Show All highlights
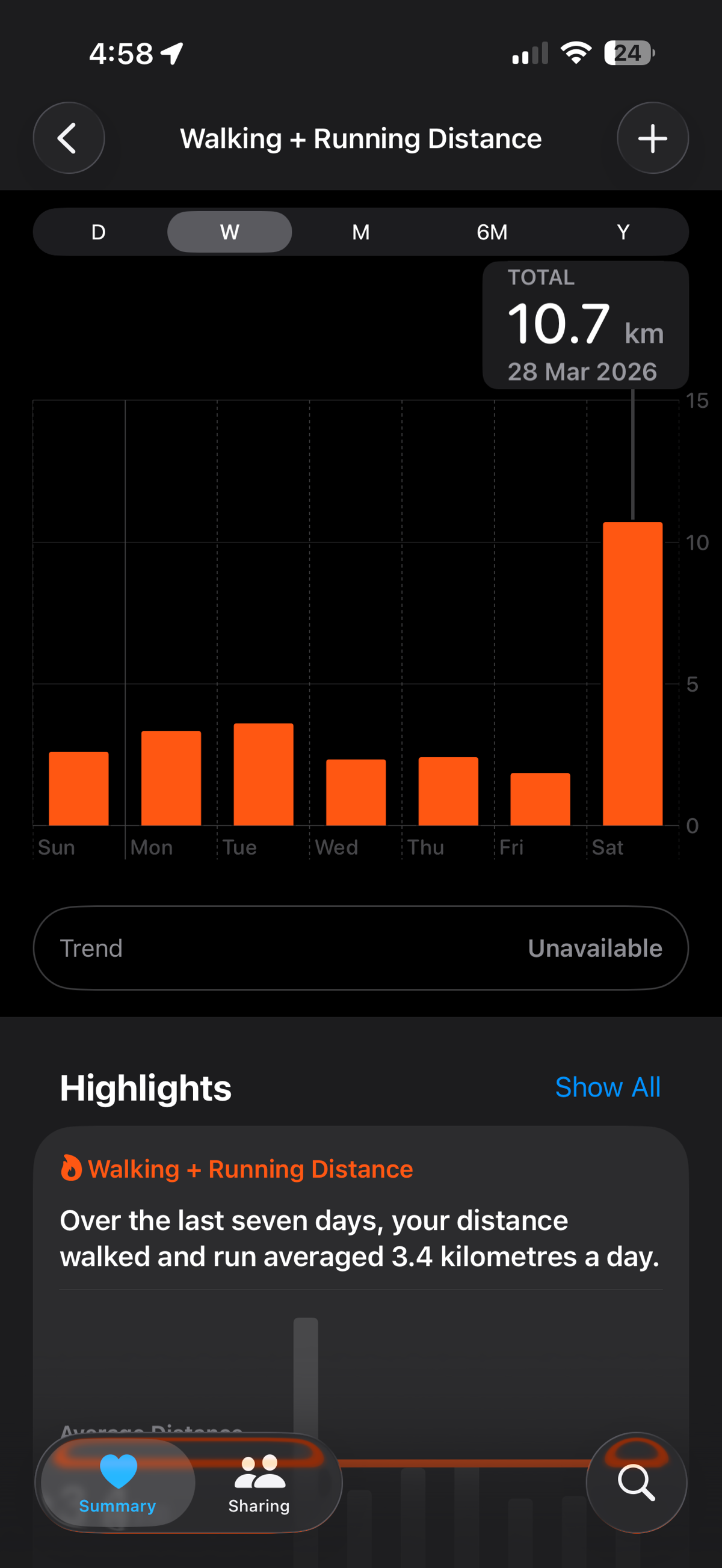This screenshot has height=1568, width=722. pyautogui.click(x=607, y=1086)
